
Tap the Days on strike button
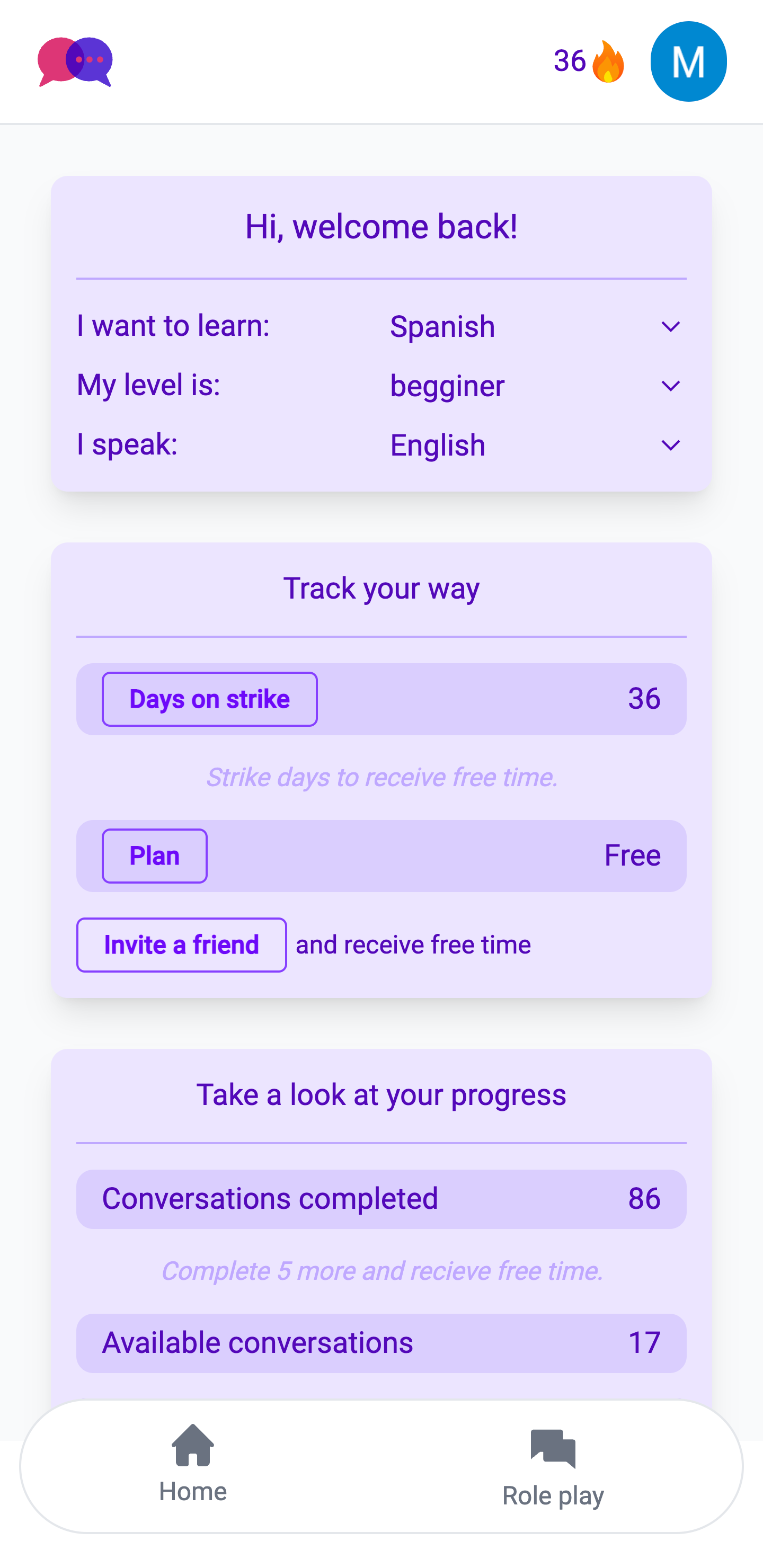[209, 699]
